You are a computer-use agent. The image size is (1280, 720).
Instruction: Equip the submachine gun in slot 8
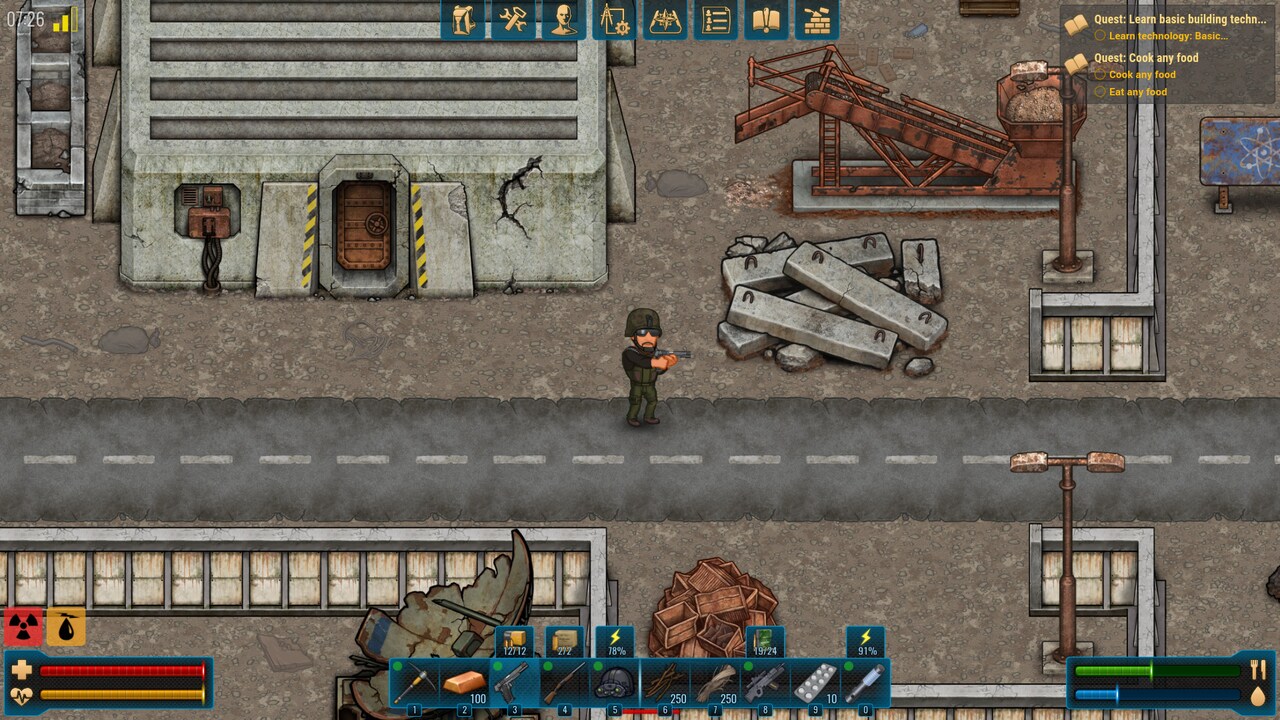pos(765,684)
